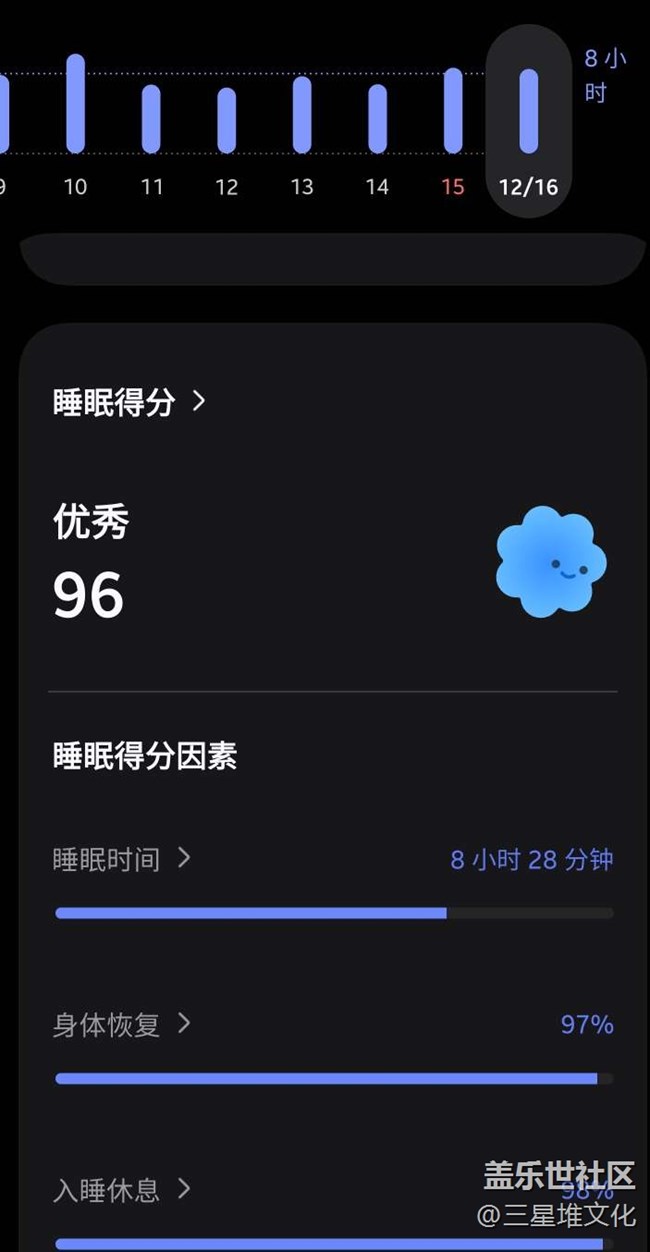Tap the highlighted 12/16 day bar
This screenshot has width=650, height=1252.
[x=528, y=120]
